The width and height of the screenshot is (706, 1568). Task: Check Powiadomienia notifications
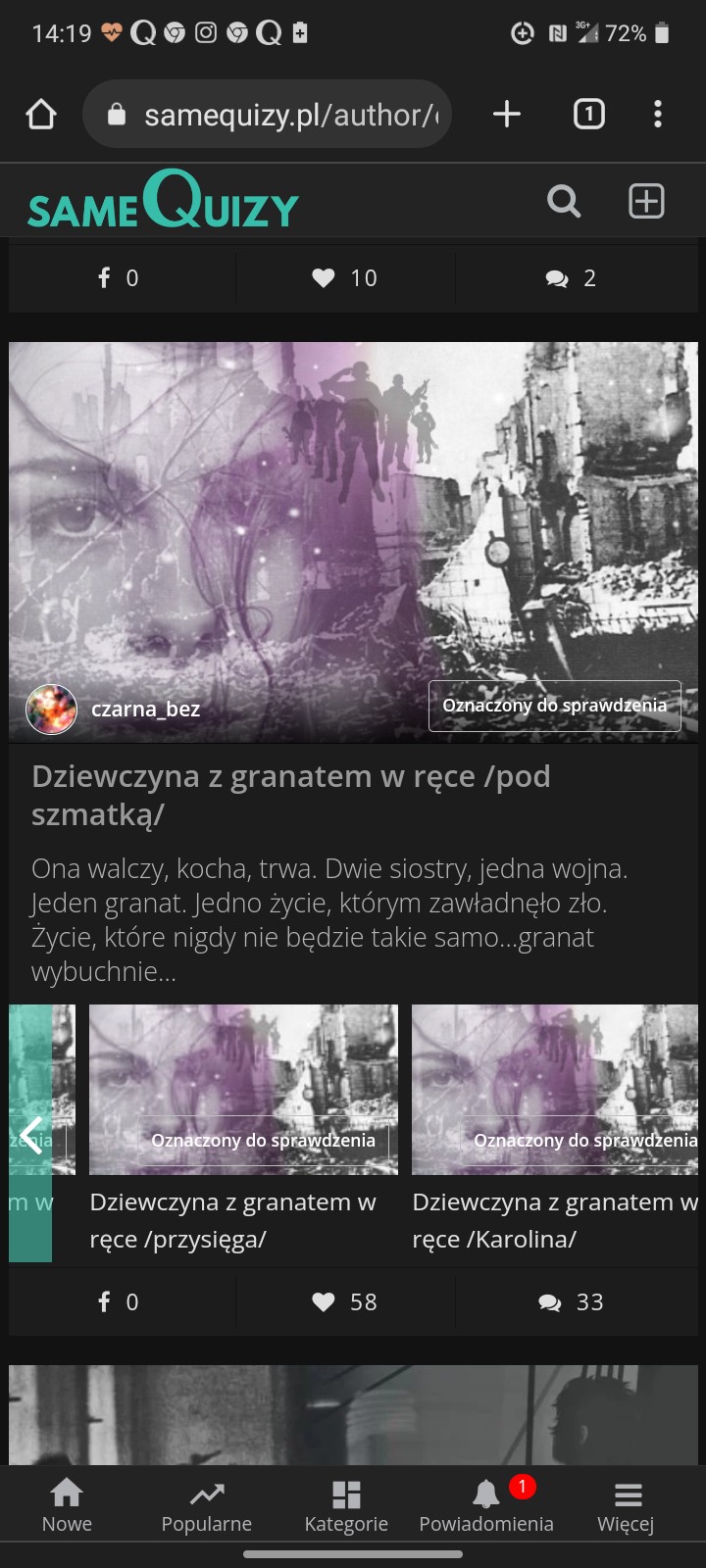(486, 1505)
